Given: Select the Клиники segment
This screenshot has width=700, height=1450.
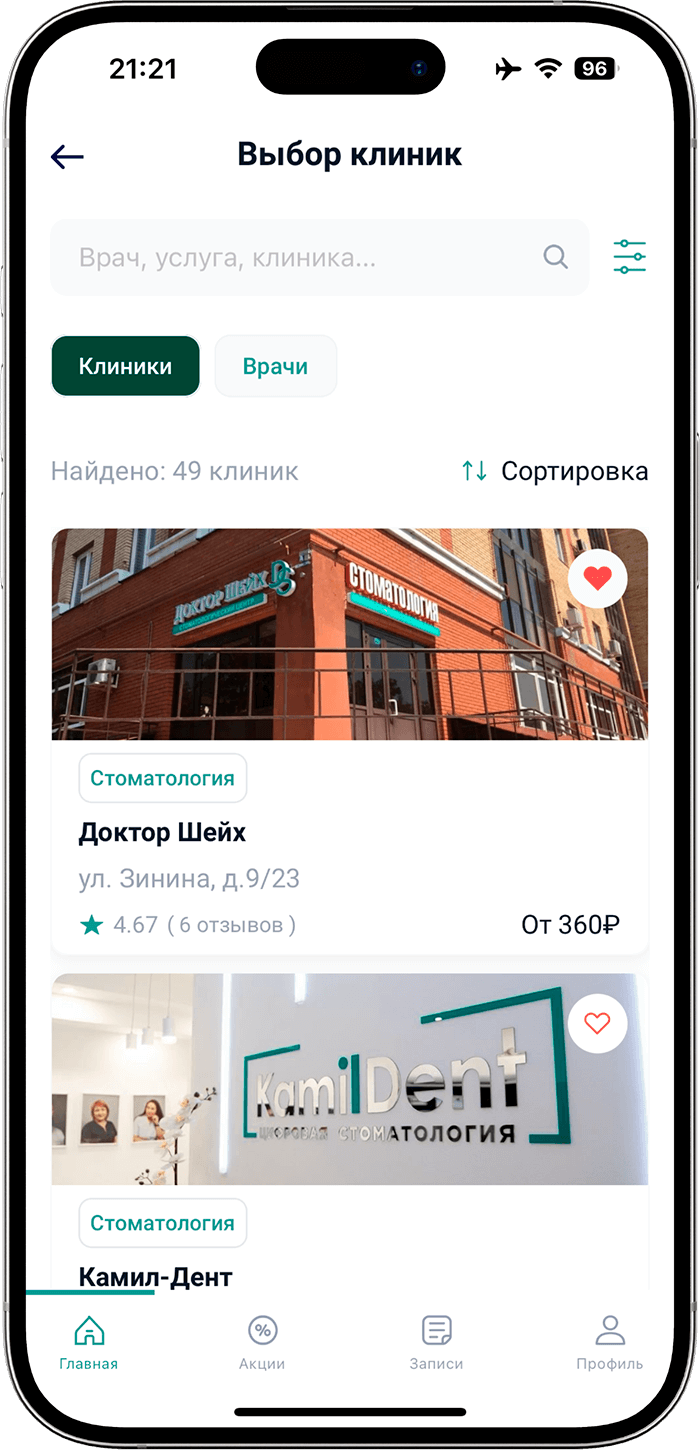Looking at the screenshot, I should pos(125,366).
